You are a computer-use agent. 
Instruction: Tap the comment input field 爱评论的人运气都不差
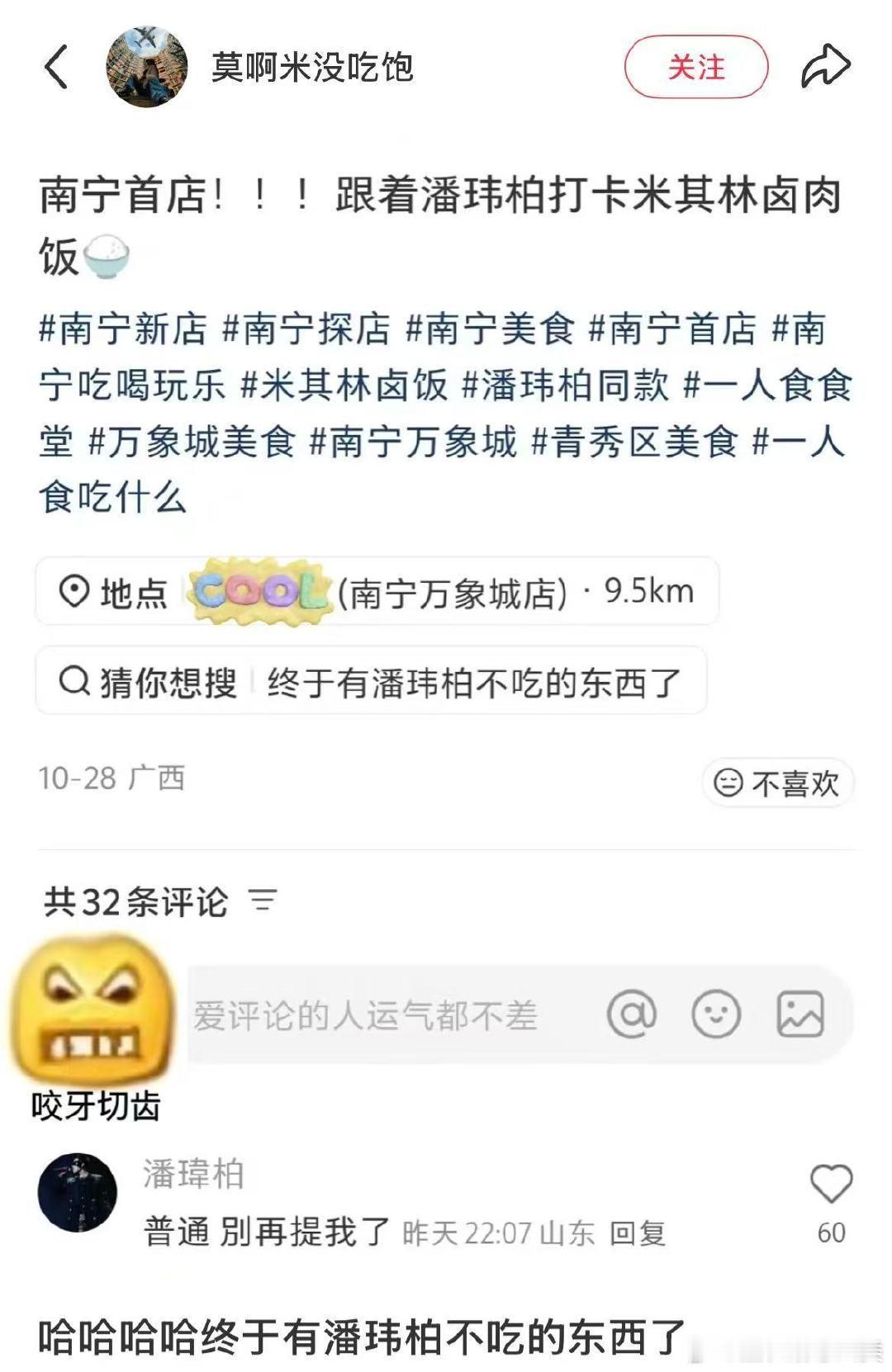(363, 1016)
